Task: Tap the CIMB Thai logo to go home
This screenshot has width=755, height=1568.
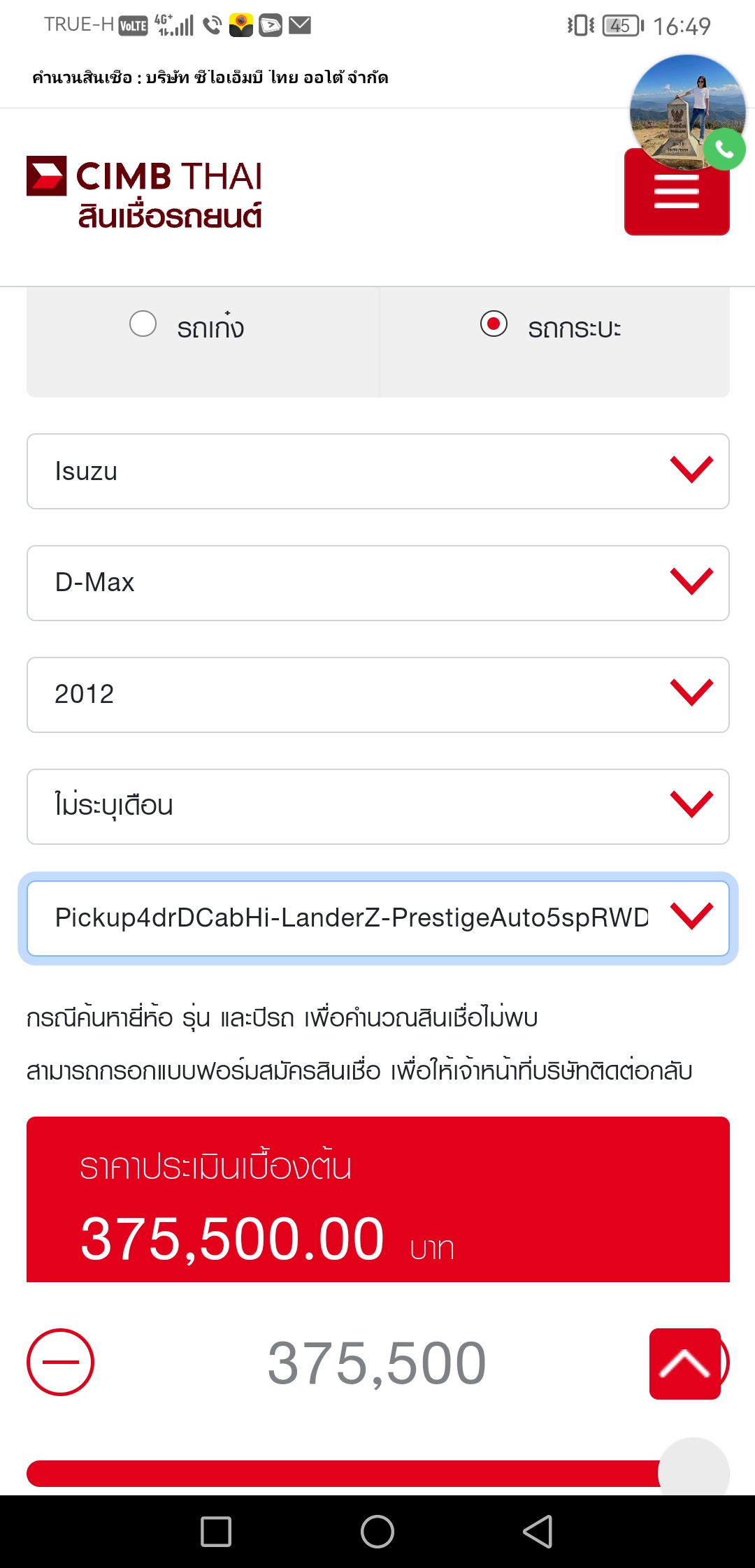Action: [x=145, y=193]
